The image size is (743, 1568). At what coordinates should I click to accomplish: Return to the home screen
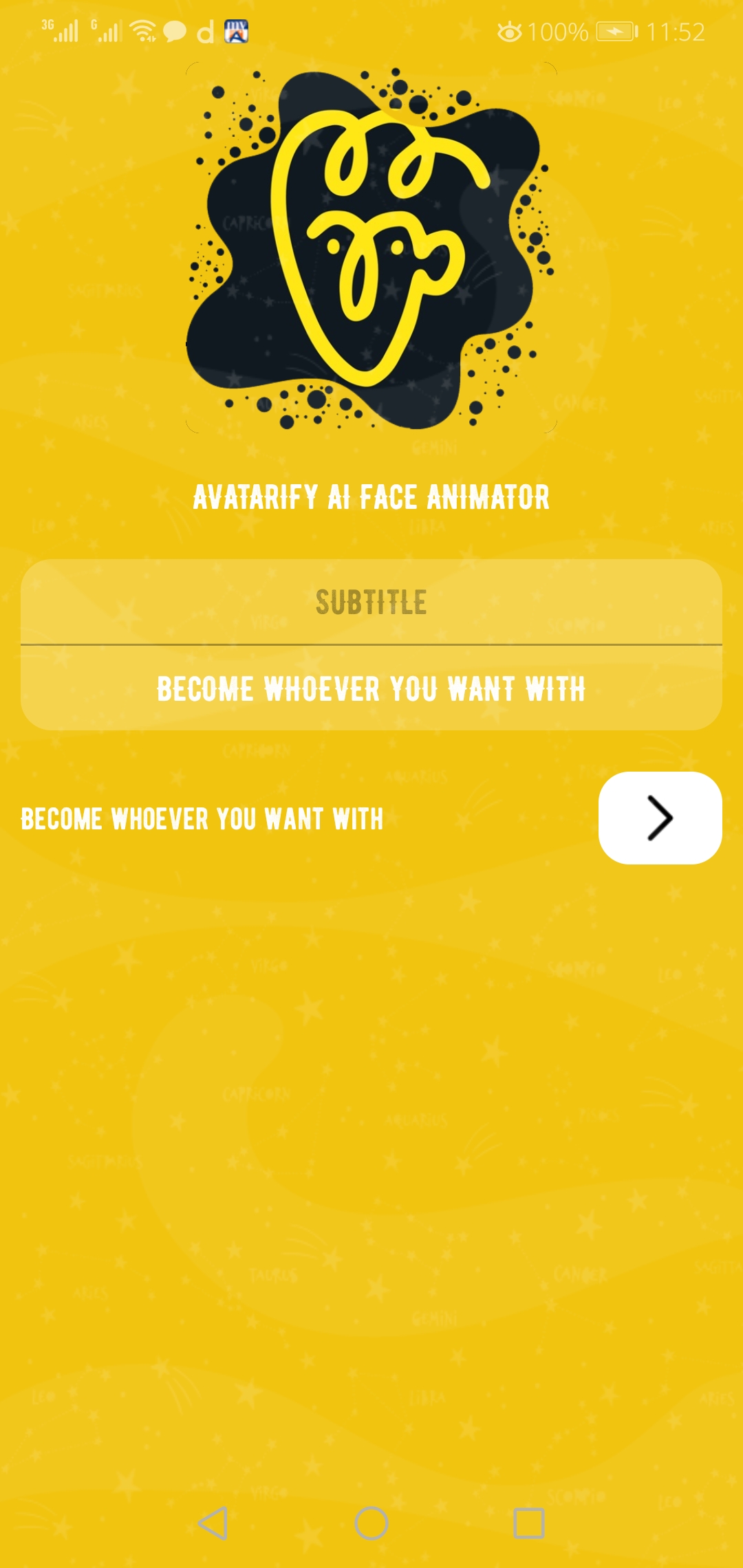[x=371, y=1523]
